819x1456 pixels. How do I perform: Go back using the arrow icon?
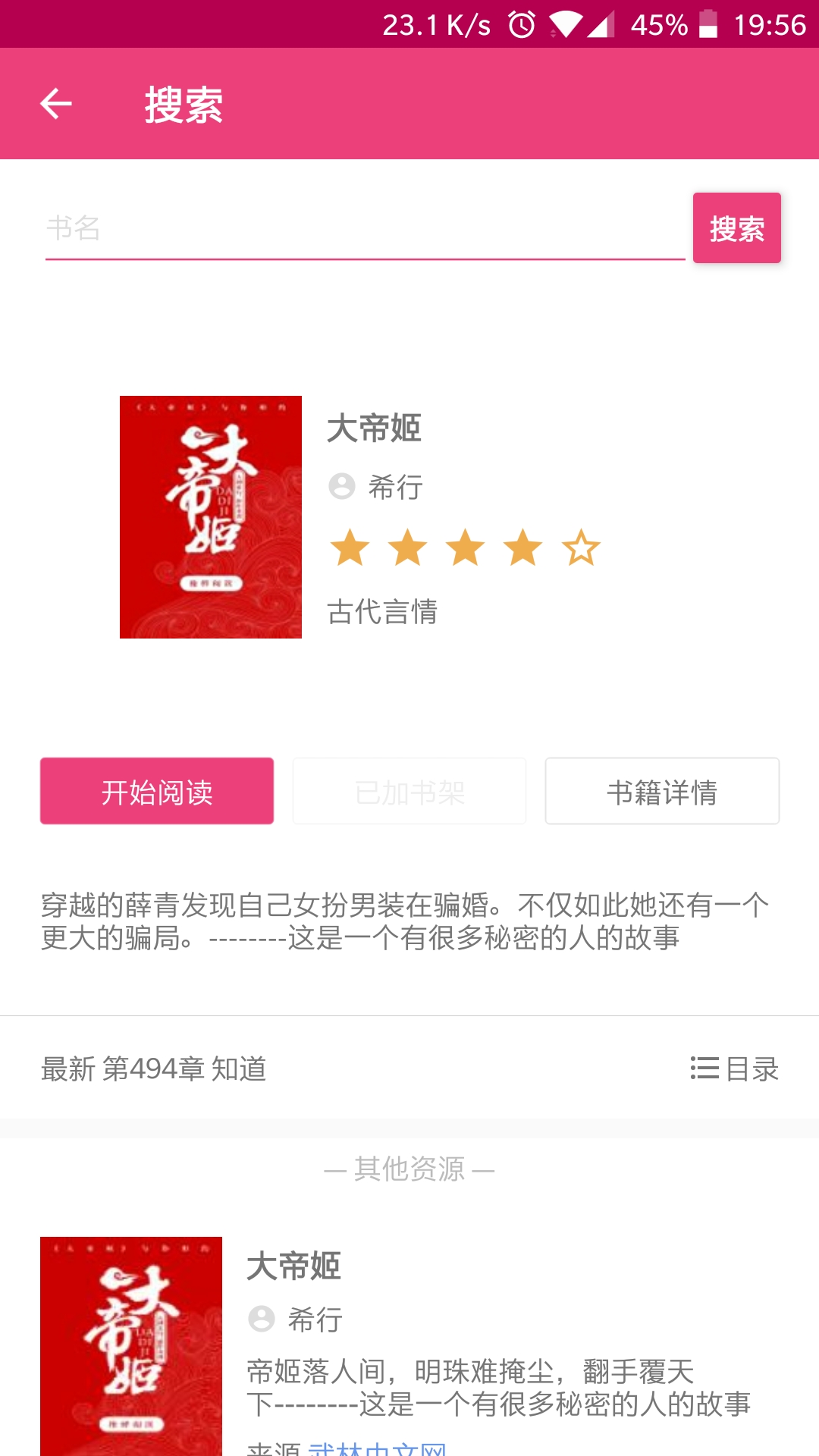click(x=55, y=103)
